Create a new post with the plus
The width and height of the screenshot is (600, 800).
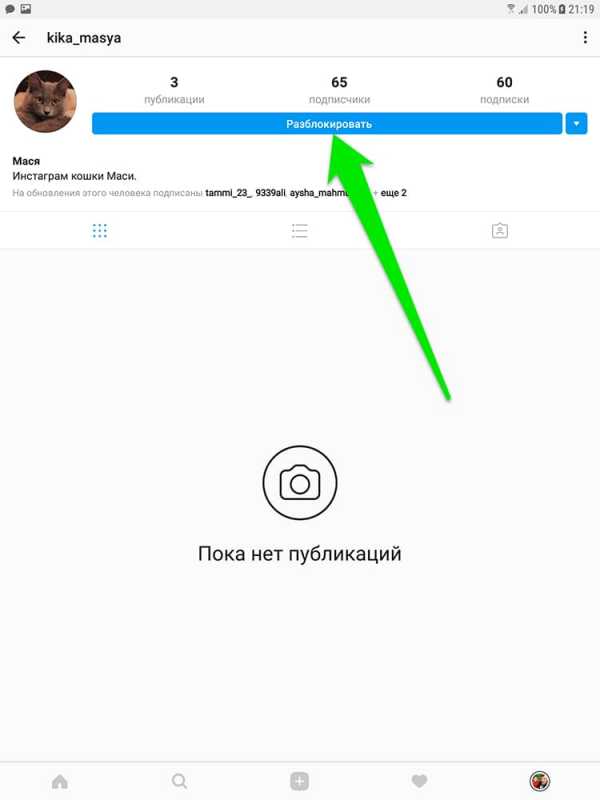click(x=299, y=781)
